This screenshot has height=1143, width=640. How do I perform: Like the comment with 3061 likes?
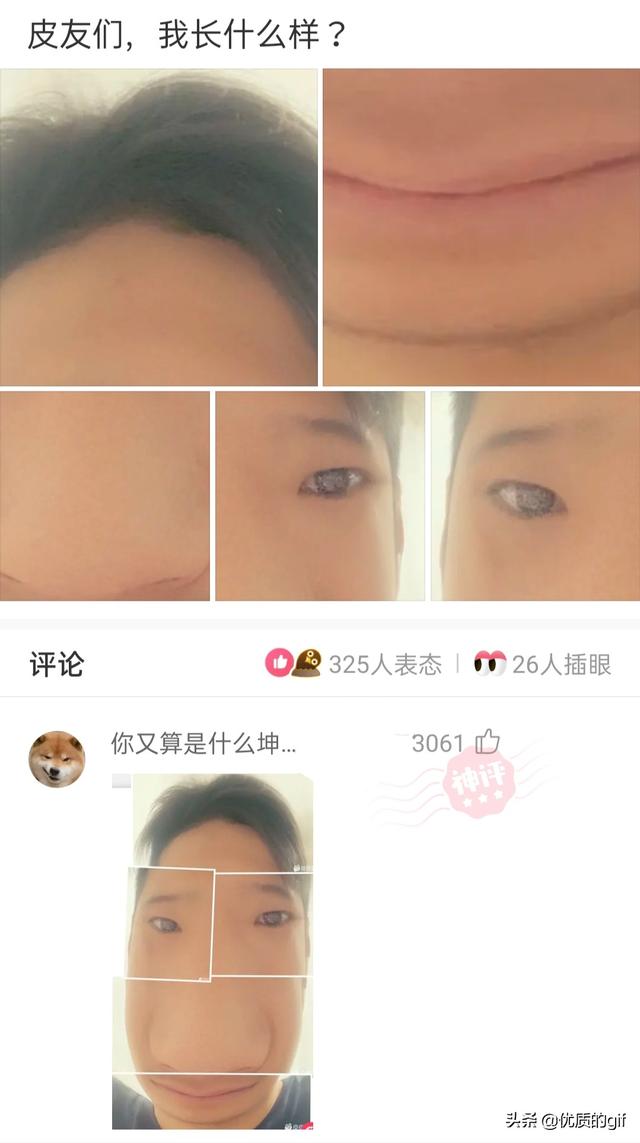click(488, 742)
